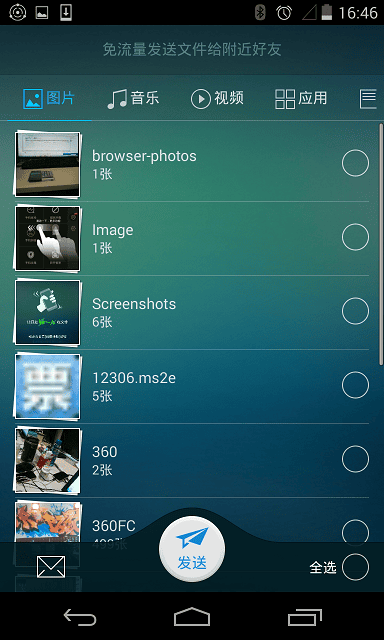Open the Screenshots album
The height and width of the screenshot is (640, 384).
[192, 312]
